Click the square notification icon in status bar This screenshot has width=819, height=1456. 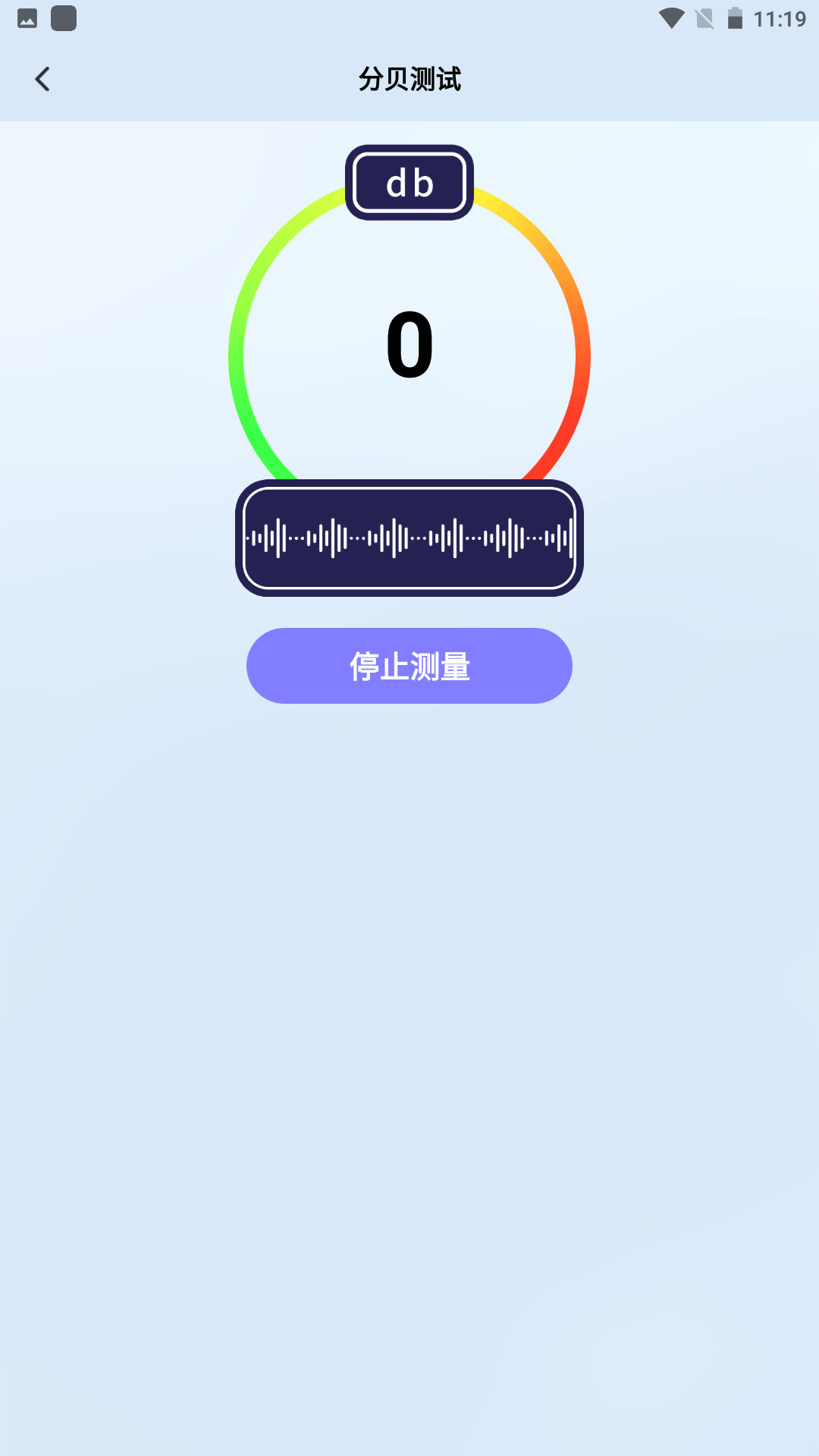click(64, 18)
